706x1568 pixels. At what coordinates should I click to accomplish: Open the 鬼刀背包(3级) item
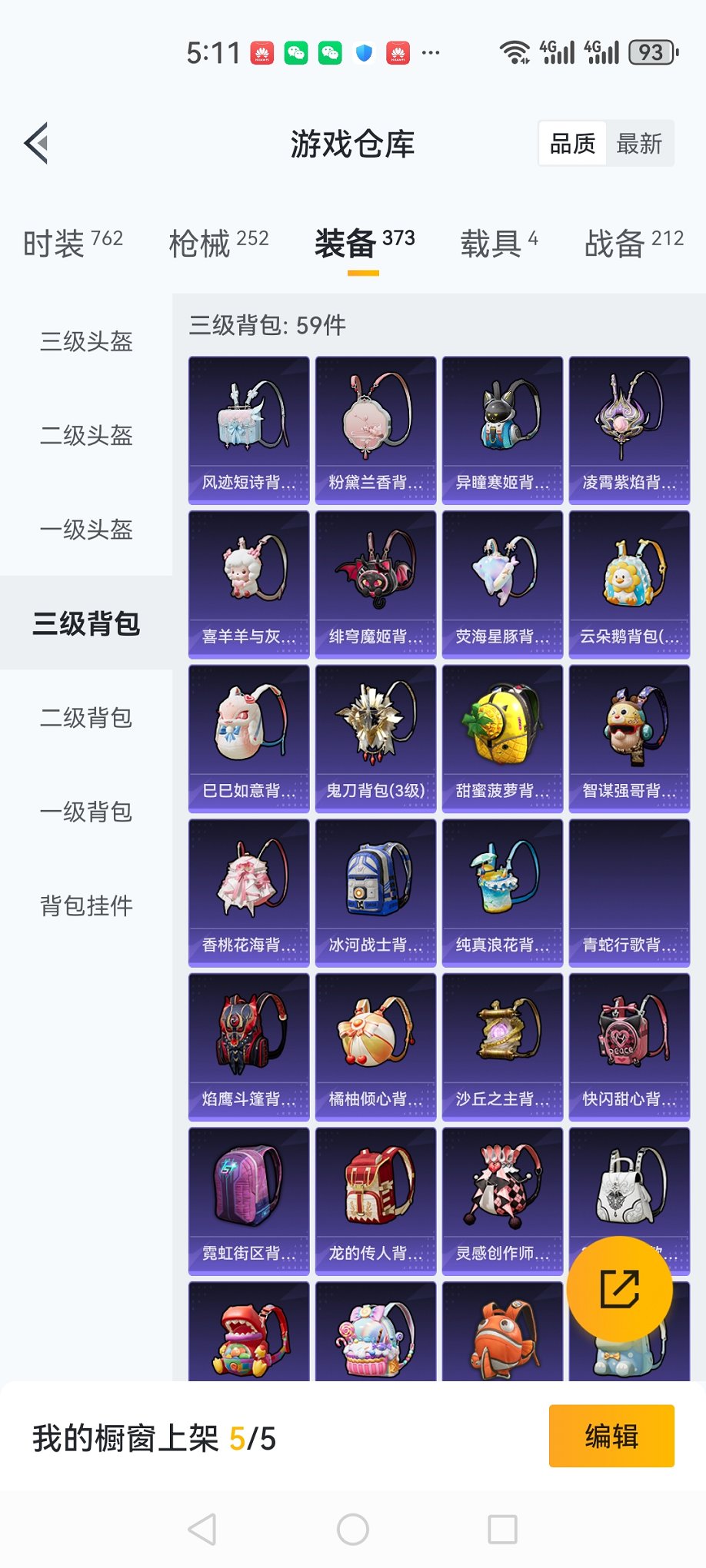tap(375, 734)
